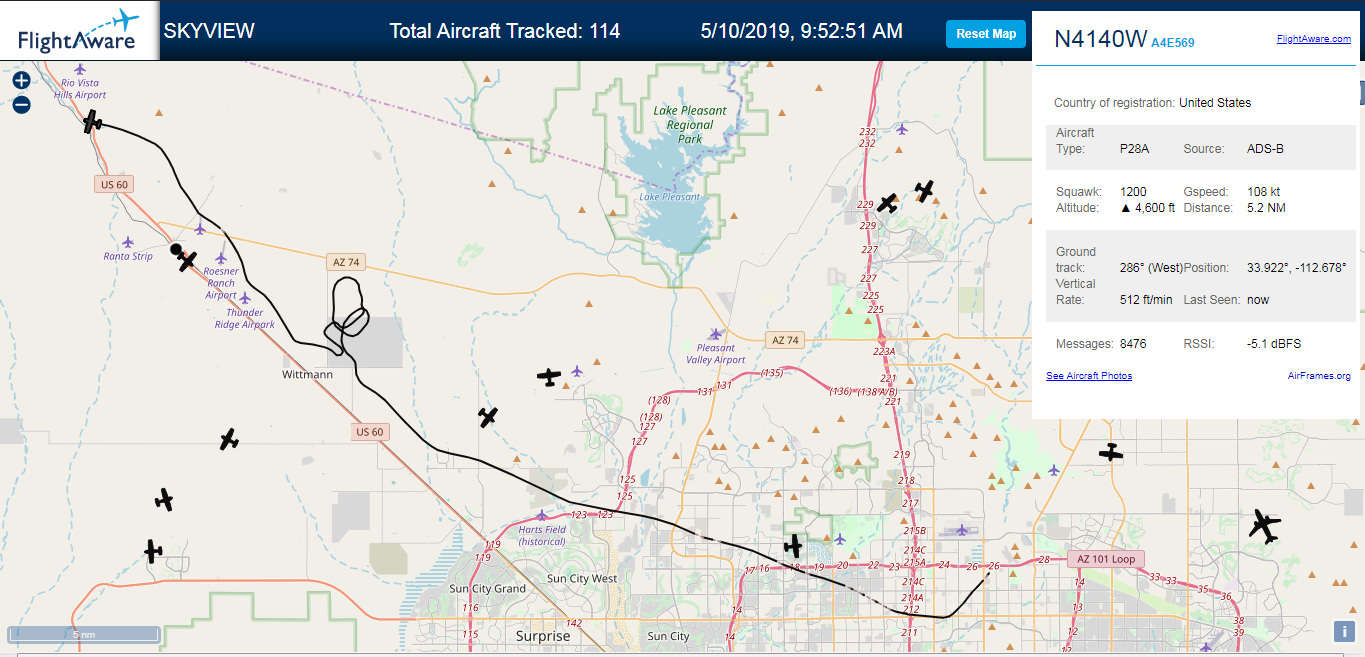
Task: Open the AirFrames.org link
Action: 1319,376
